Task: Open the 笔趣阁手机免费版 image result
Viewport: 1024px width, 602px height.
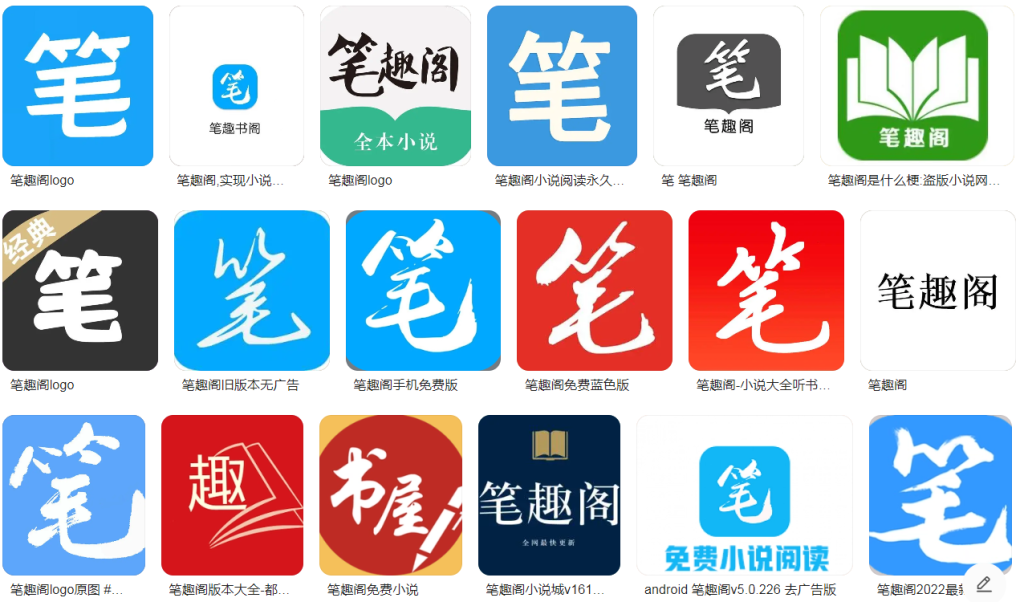Action: [423, 290]
